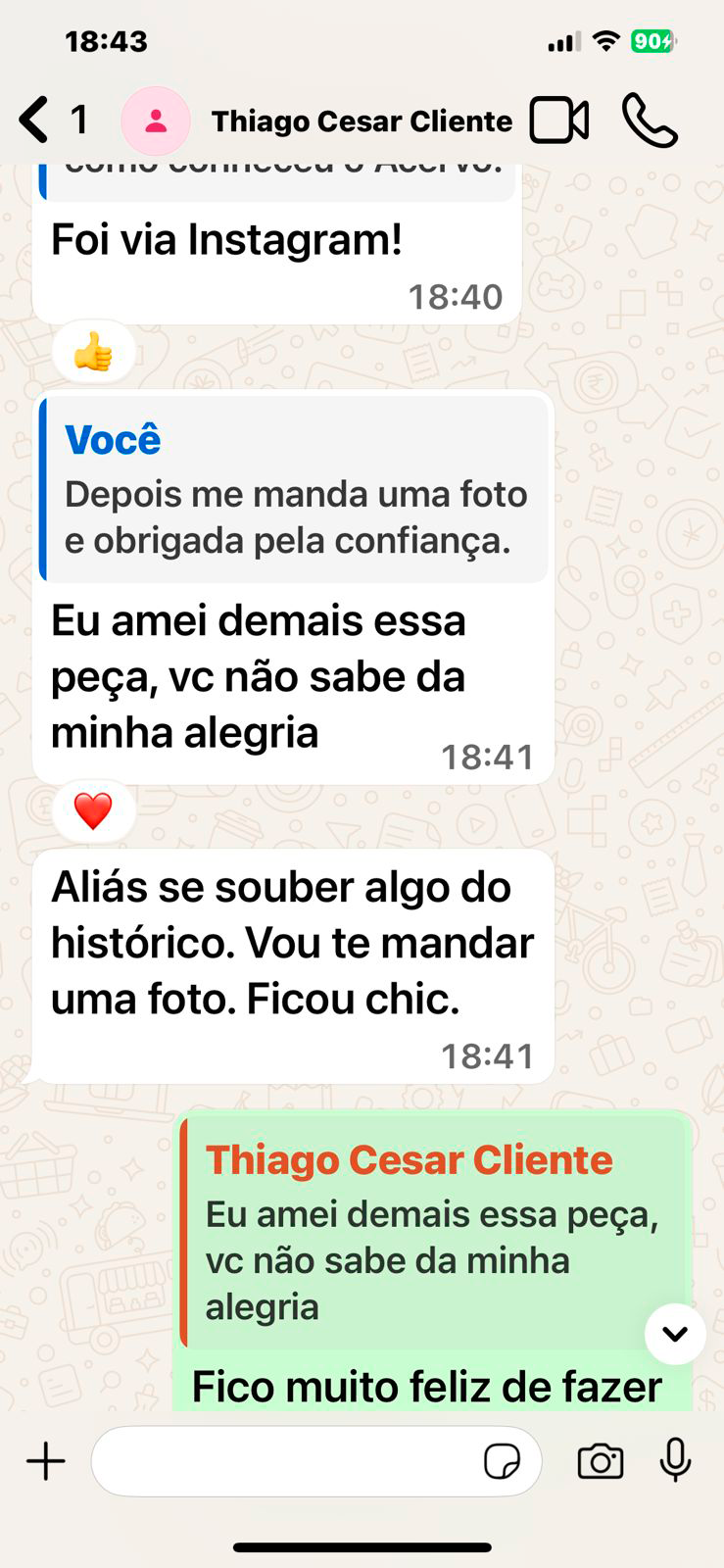Image resolution: width=724 pixels, height=1568 pixels.
Task: Record a voice message
Action: click(x=675, y=1459)
